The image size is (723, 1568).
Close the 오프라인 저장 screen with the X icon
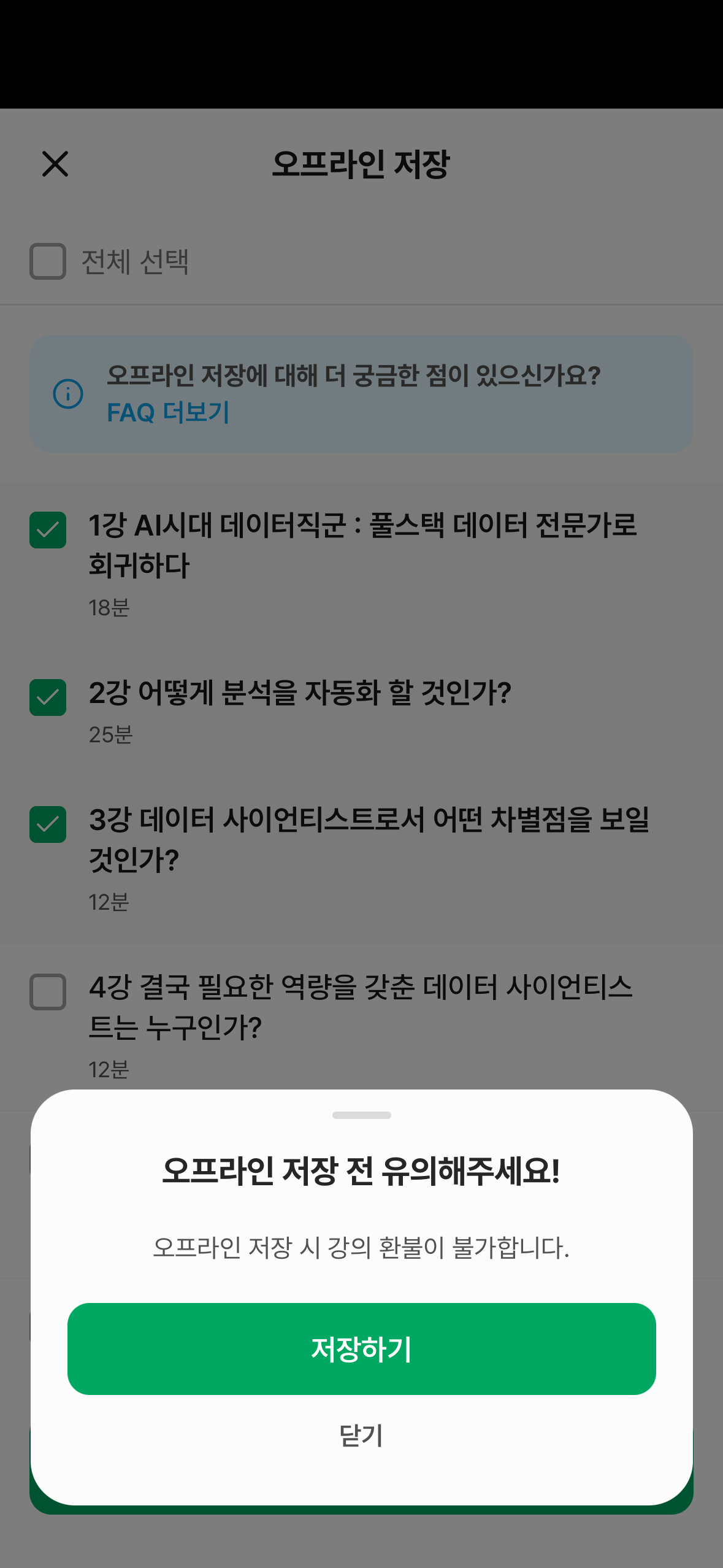55,164
